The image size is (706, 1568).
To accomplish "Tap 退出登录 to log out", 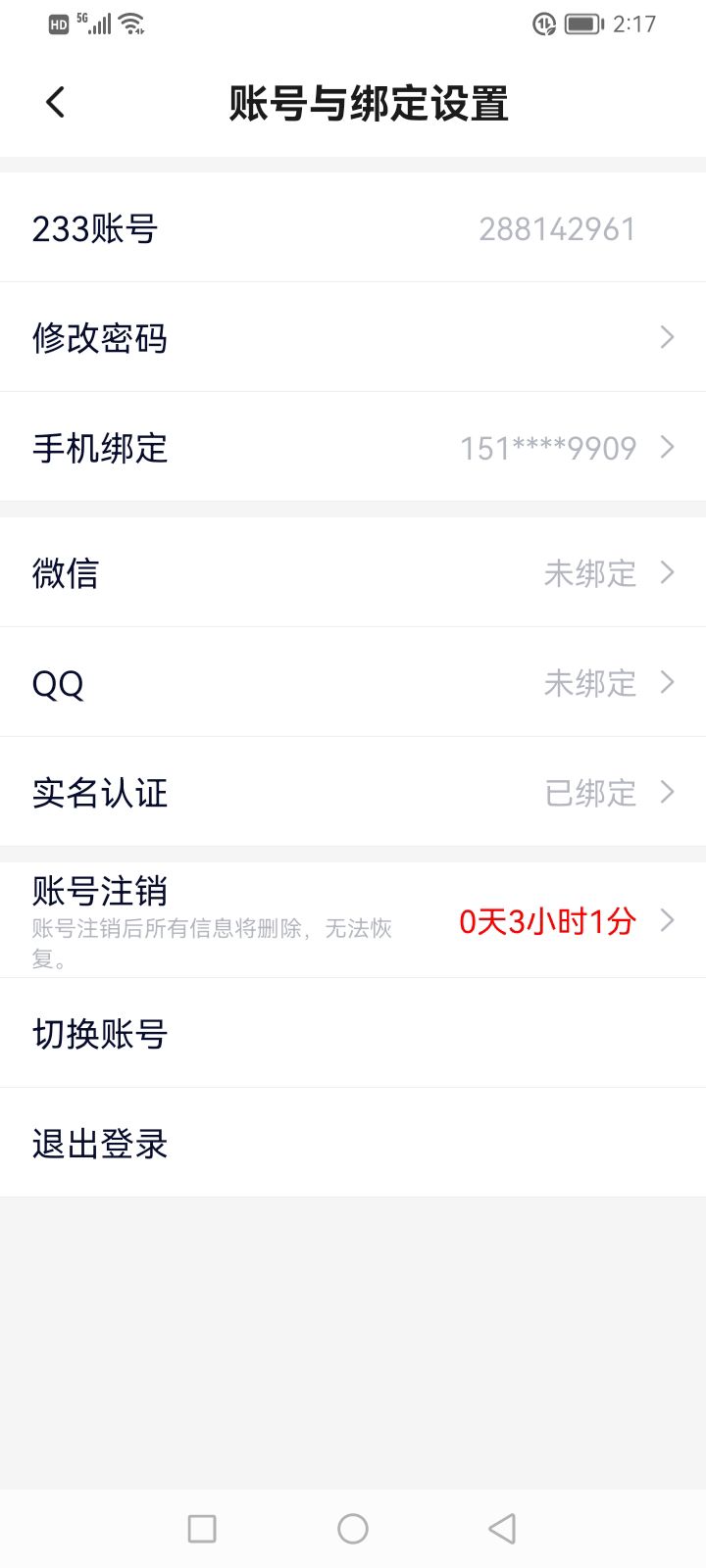I will click(353, 1144).
